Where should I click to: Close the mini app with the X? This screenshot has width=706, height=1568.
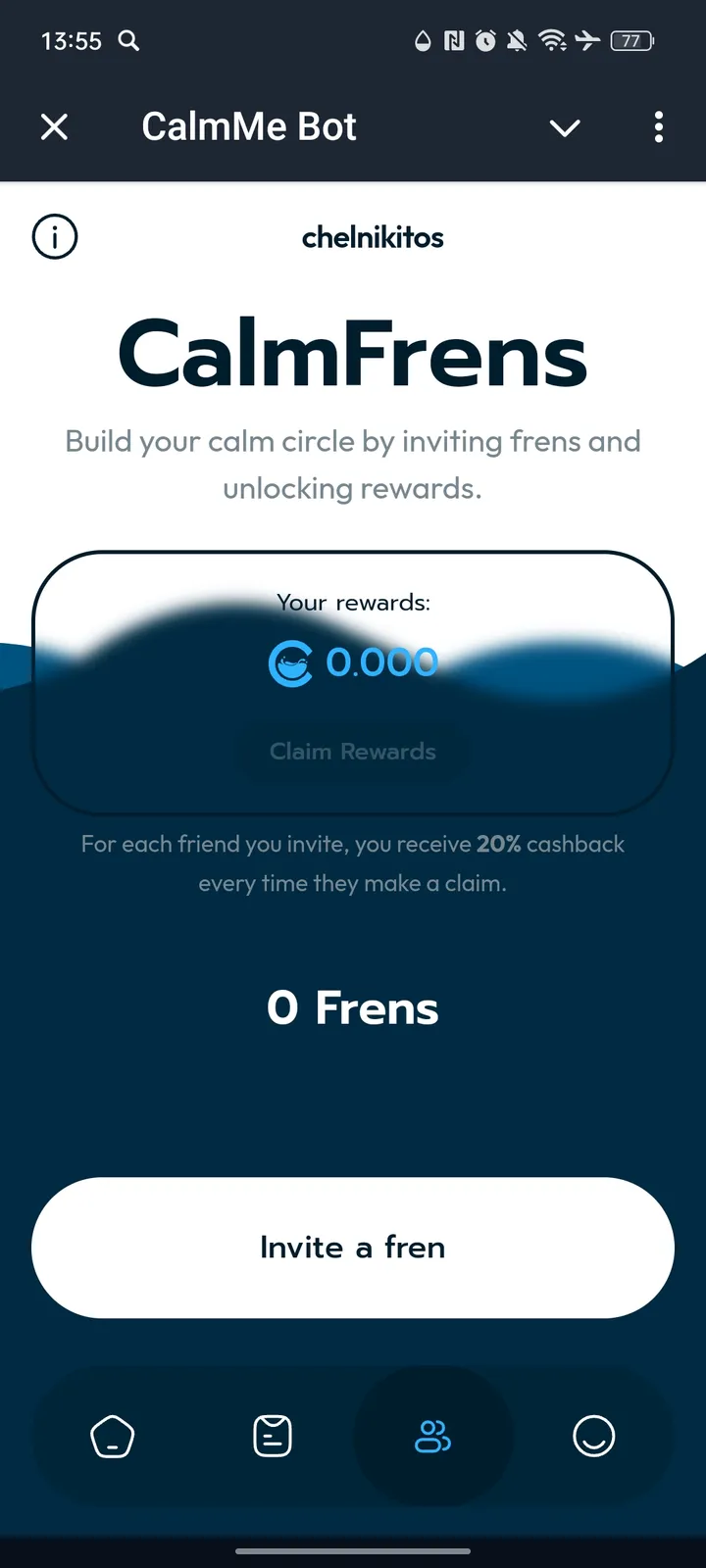55,126
